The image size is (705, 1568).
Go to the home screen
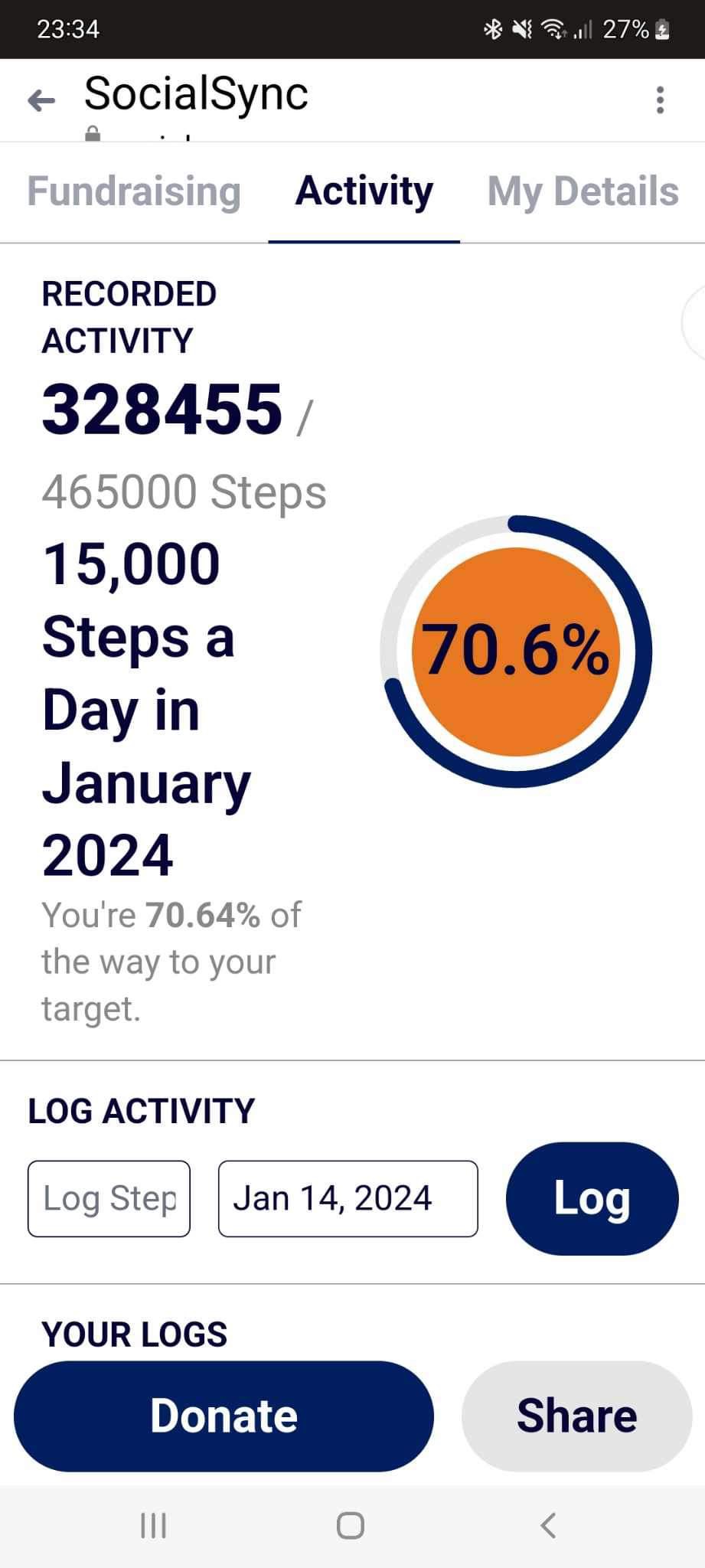click(x=351, y=1526)
